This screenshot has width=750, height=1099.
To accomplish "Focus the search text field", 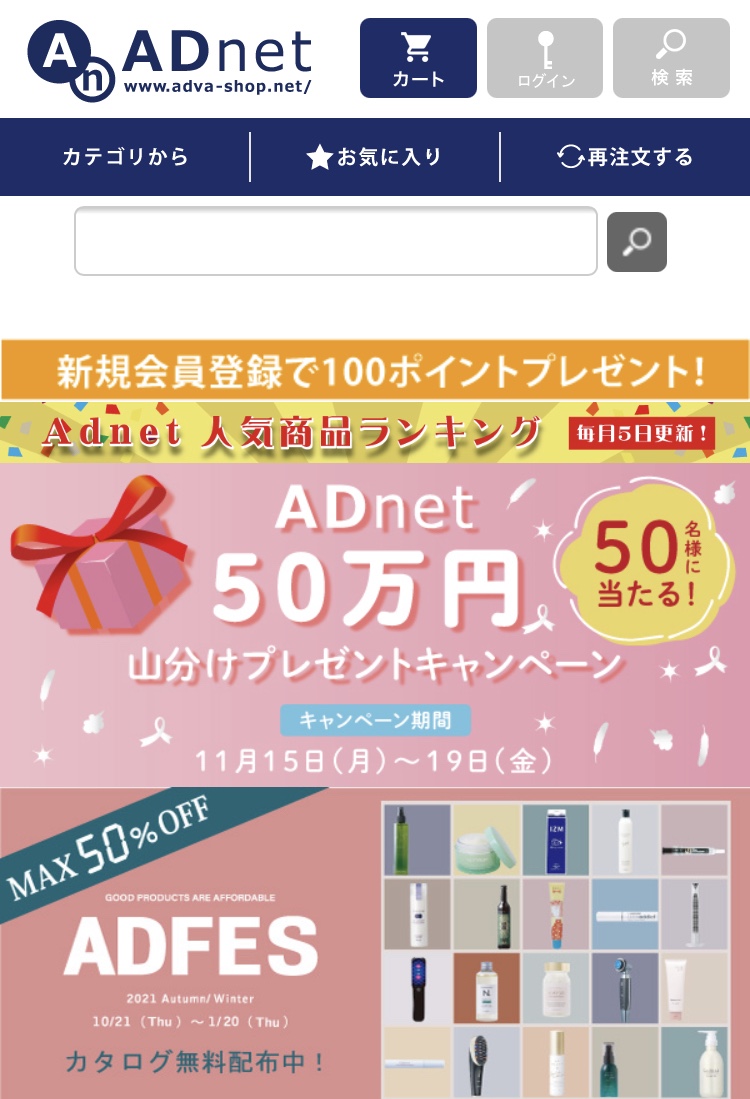I will click(336, 241).
